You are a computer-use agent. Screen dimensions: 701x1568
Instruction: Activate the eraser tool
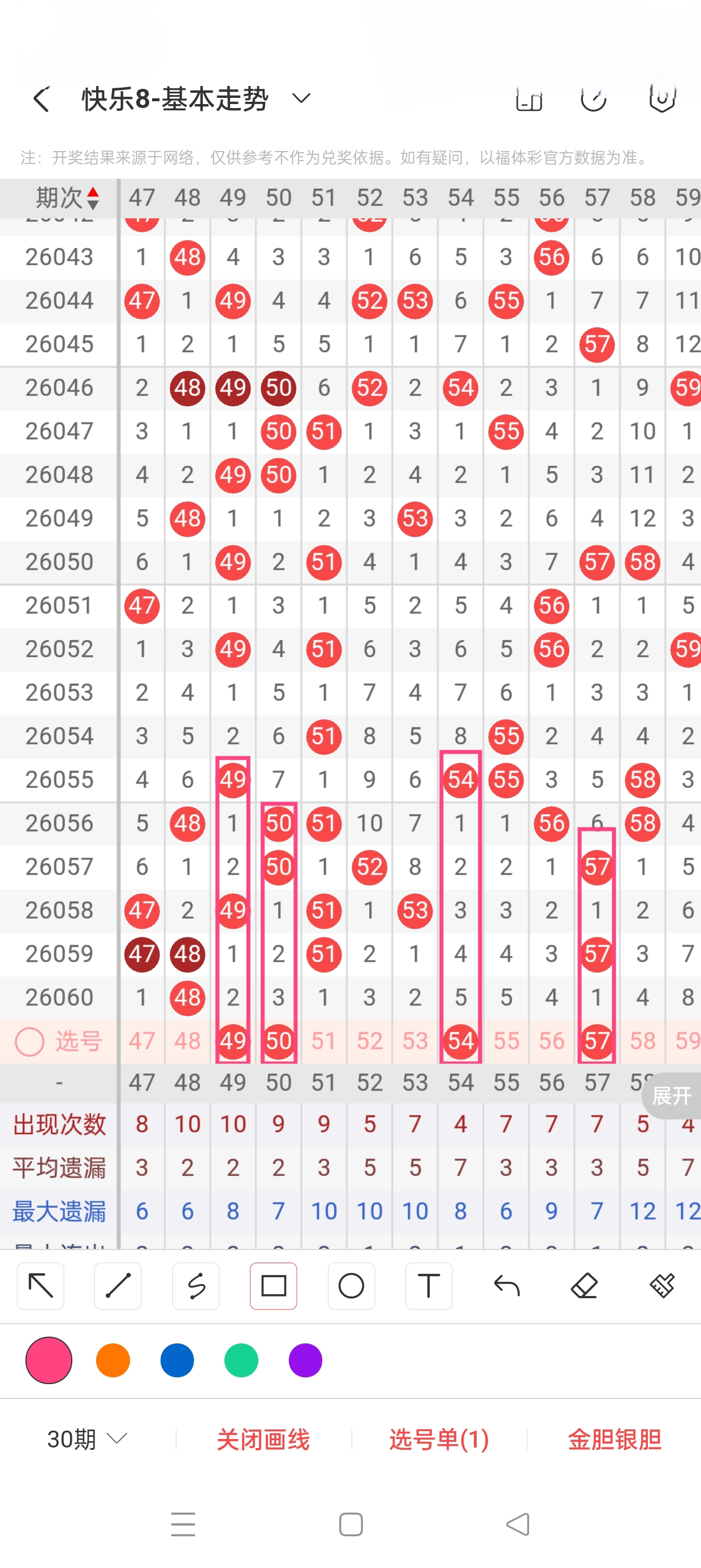[584, 1286]
